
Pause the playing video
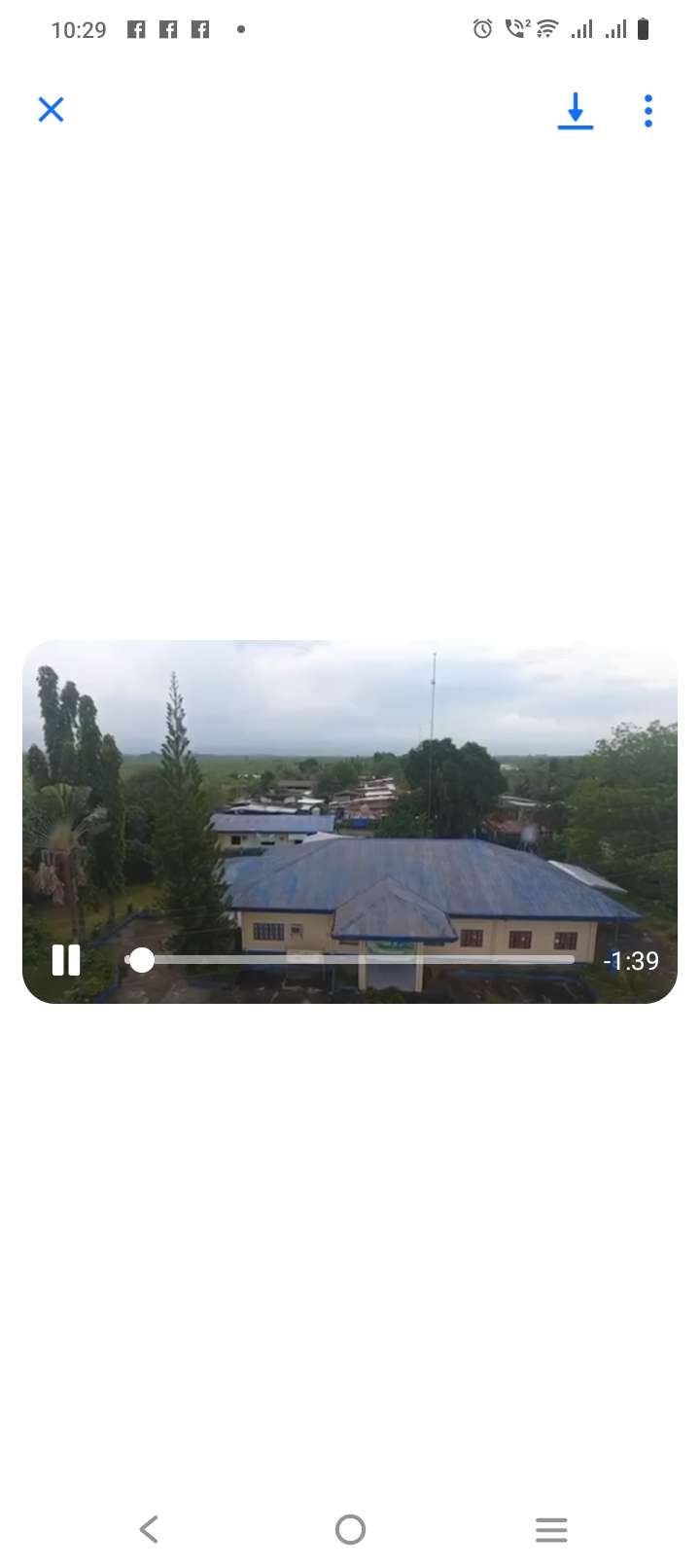click(66, 960)
